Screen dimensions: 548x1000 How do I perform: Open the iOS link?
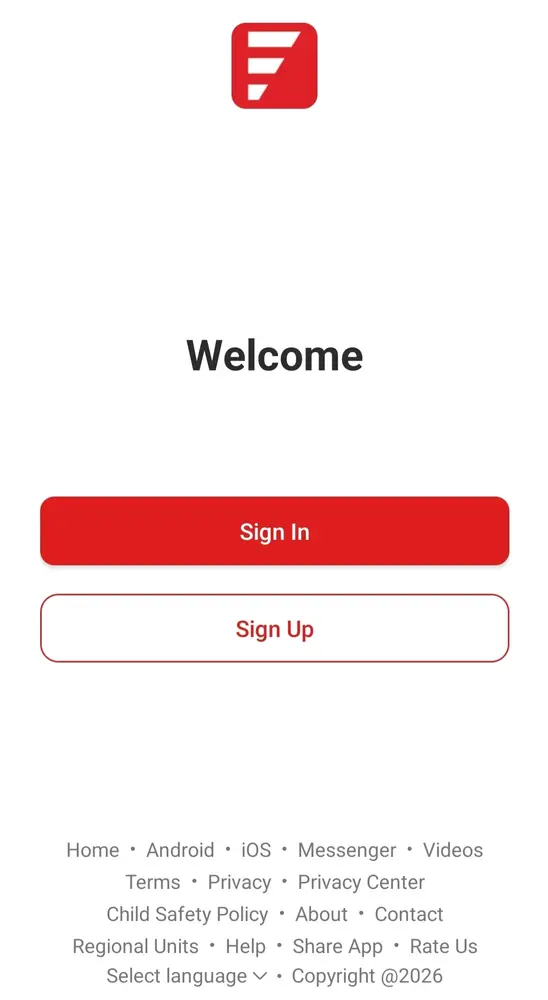[x=256, y=850]
